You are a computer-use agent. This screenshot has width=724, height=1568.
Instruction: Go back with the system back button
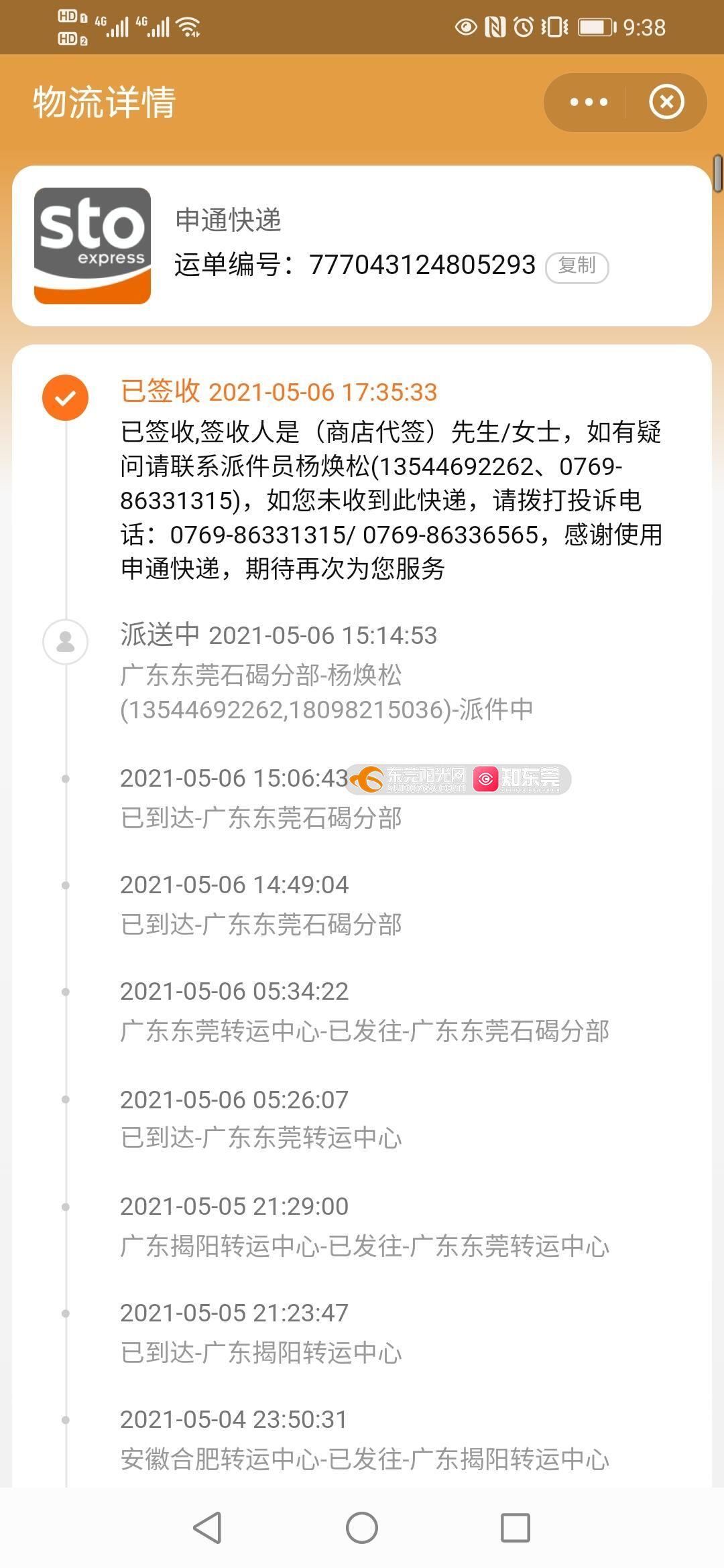pyautogui.click(x=207, y=1528)
